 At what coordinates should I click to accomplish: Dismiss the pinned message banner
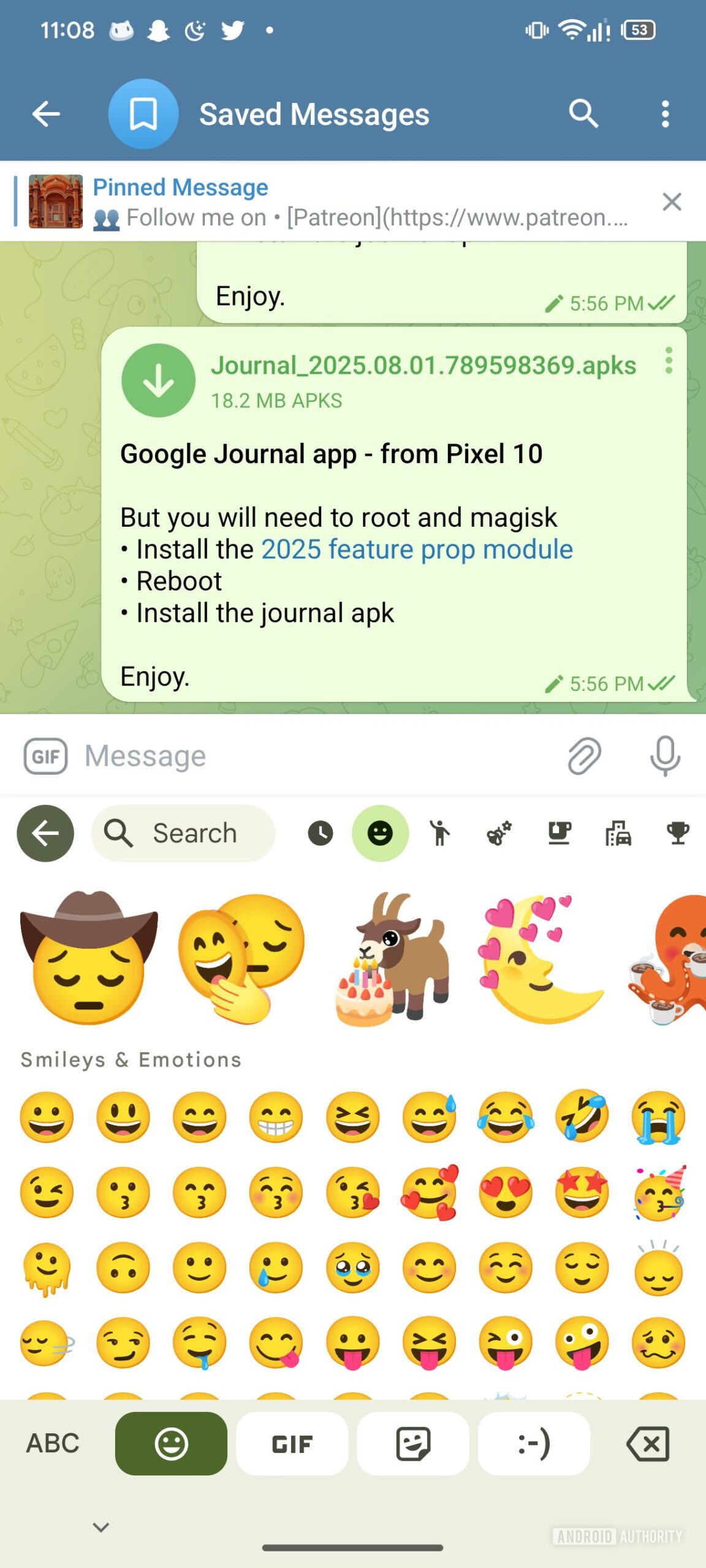click(672, 202)
